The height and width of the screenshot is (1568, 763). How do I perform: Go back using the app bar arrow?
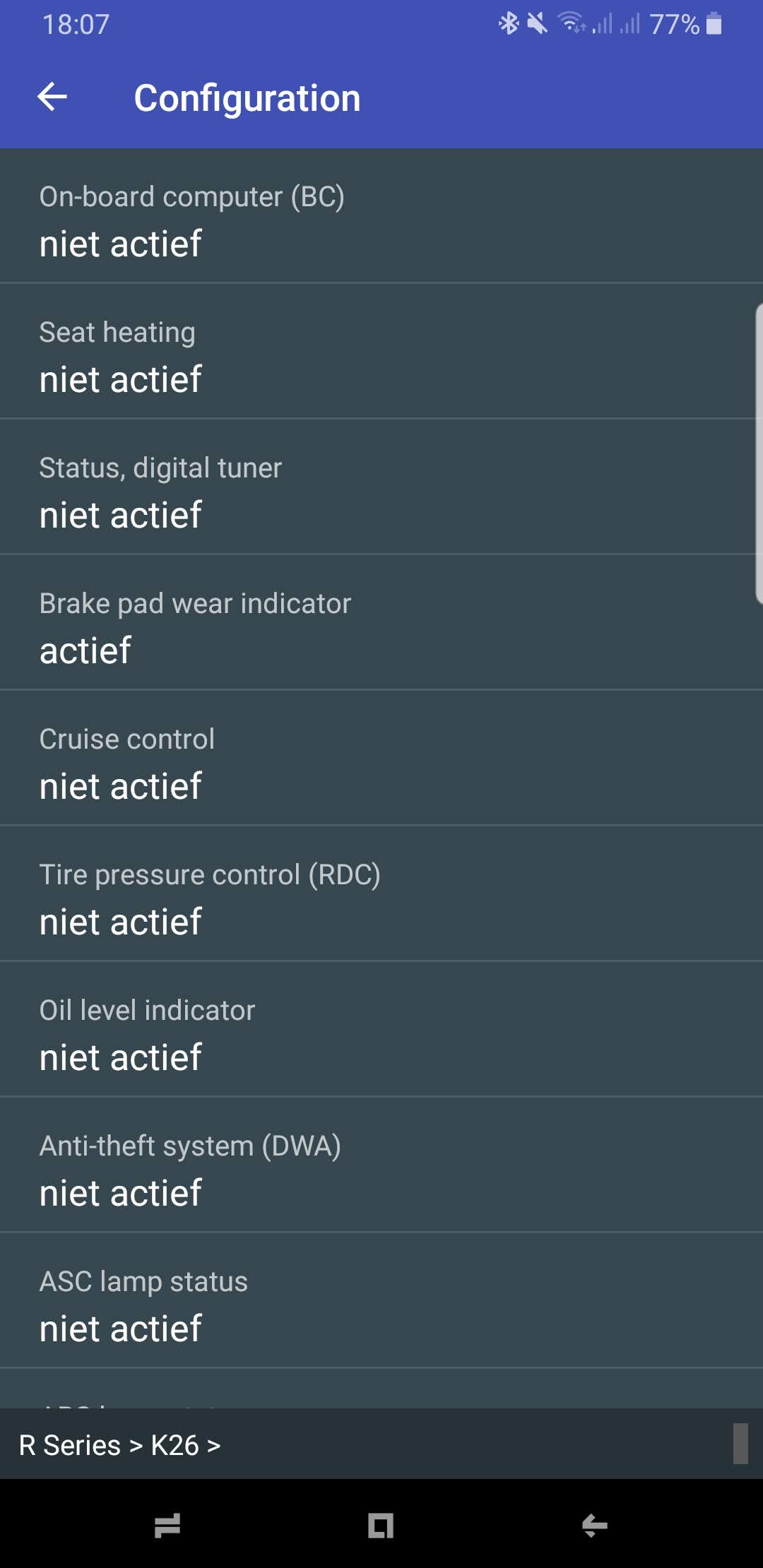(x=52, y=97)
